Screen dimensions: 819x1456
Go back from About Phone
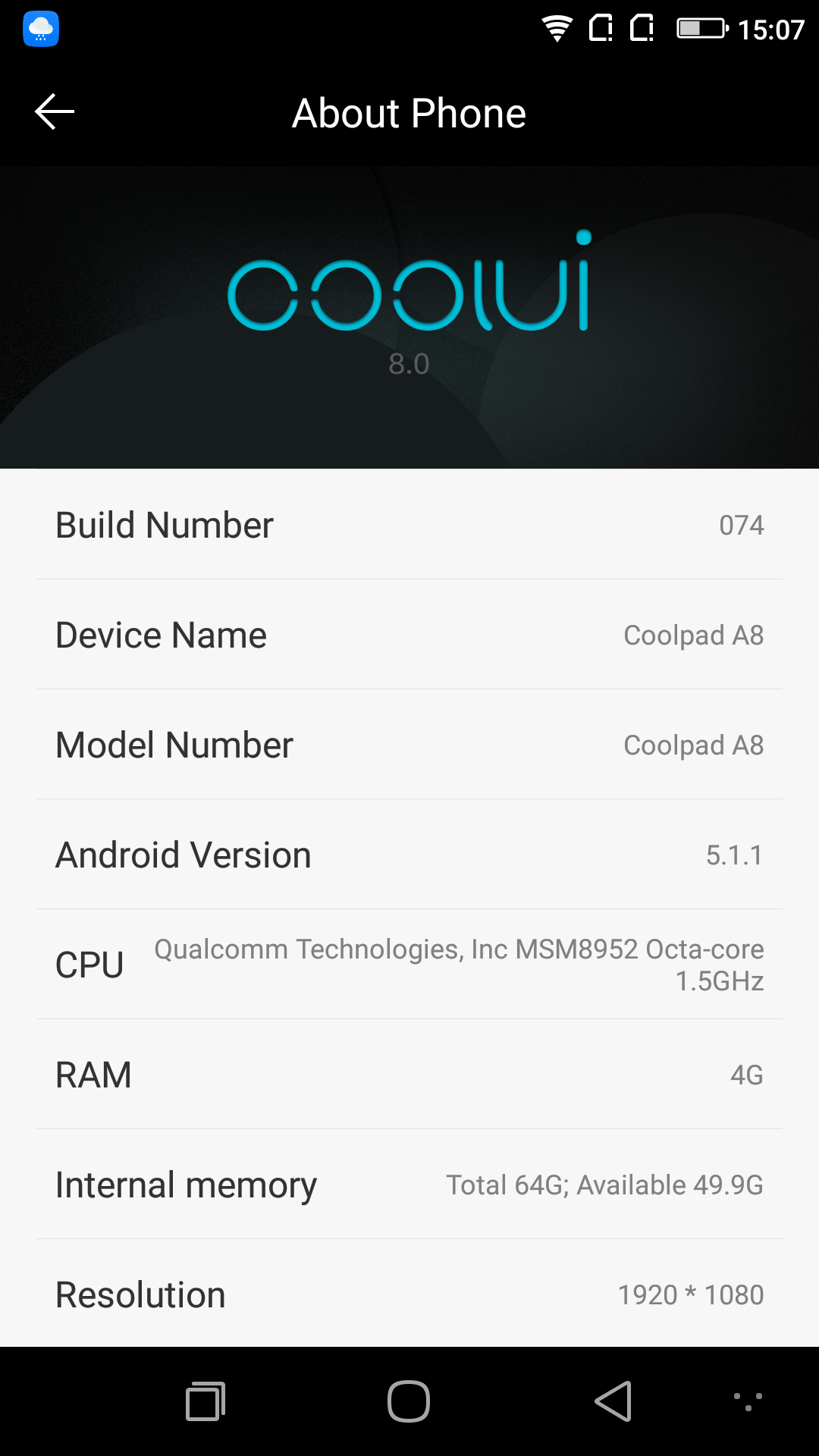(x=55, y=112)
